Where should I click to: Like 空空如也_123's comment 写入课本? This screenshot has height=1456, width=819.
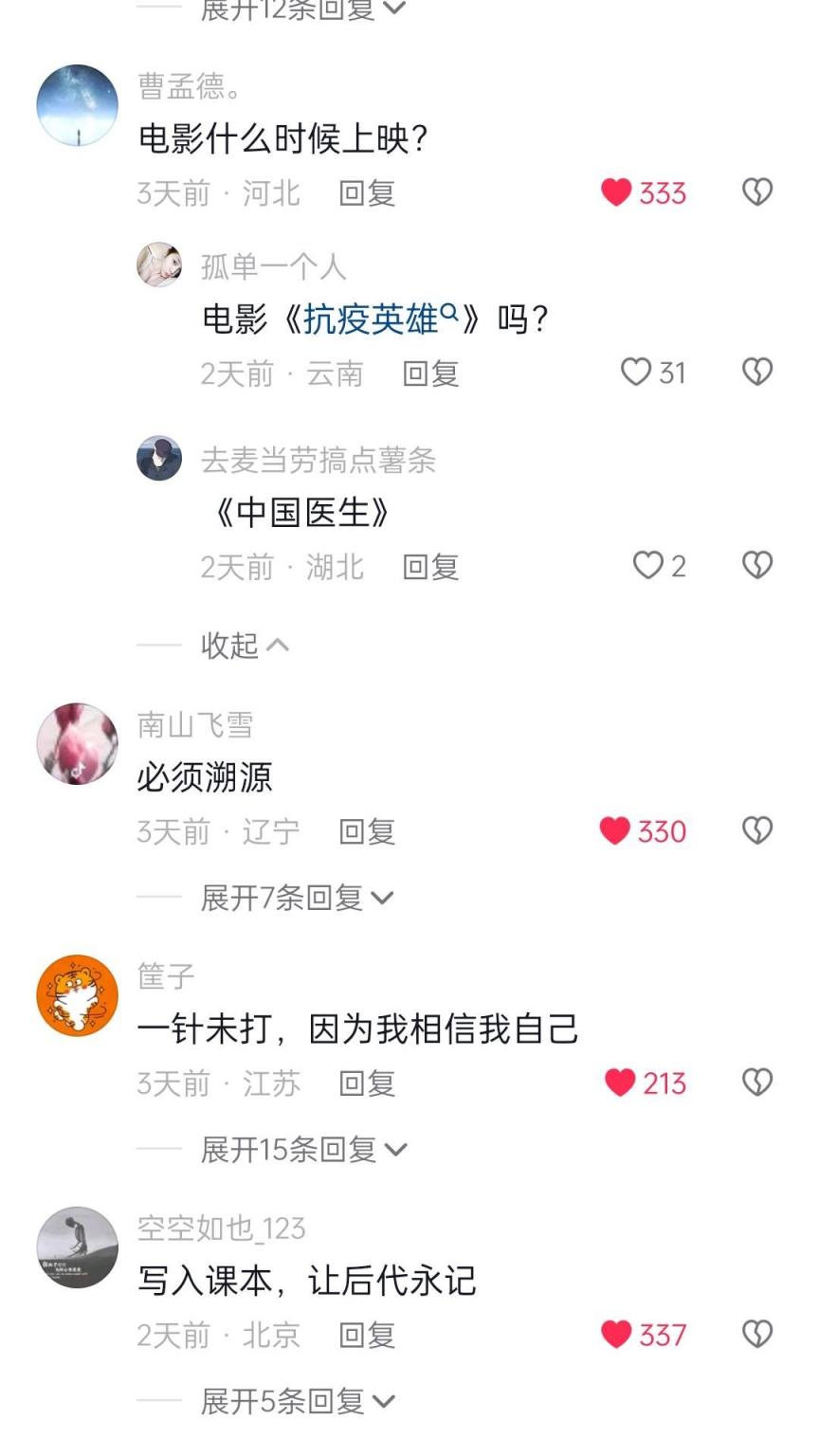pos(617,1335)
